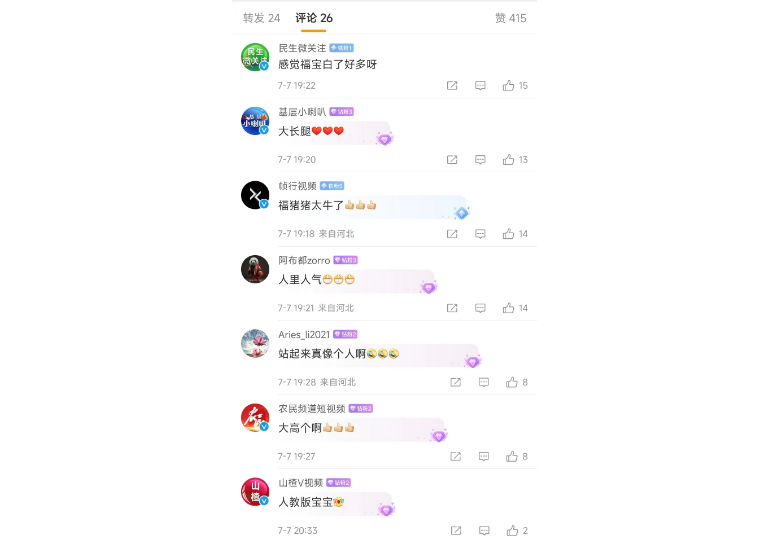Reply to 农民频道短视频's comment

coord(484,456)
